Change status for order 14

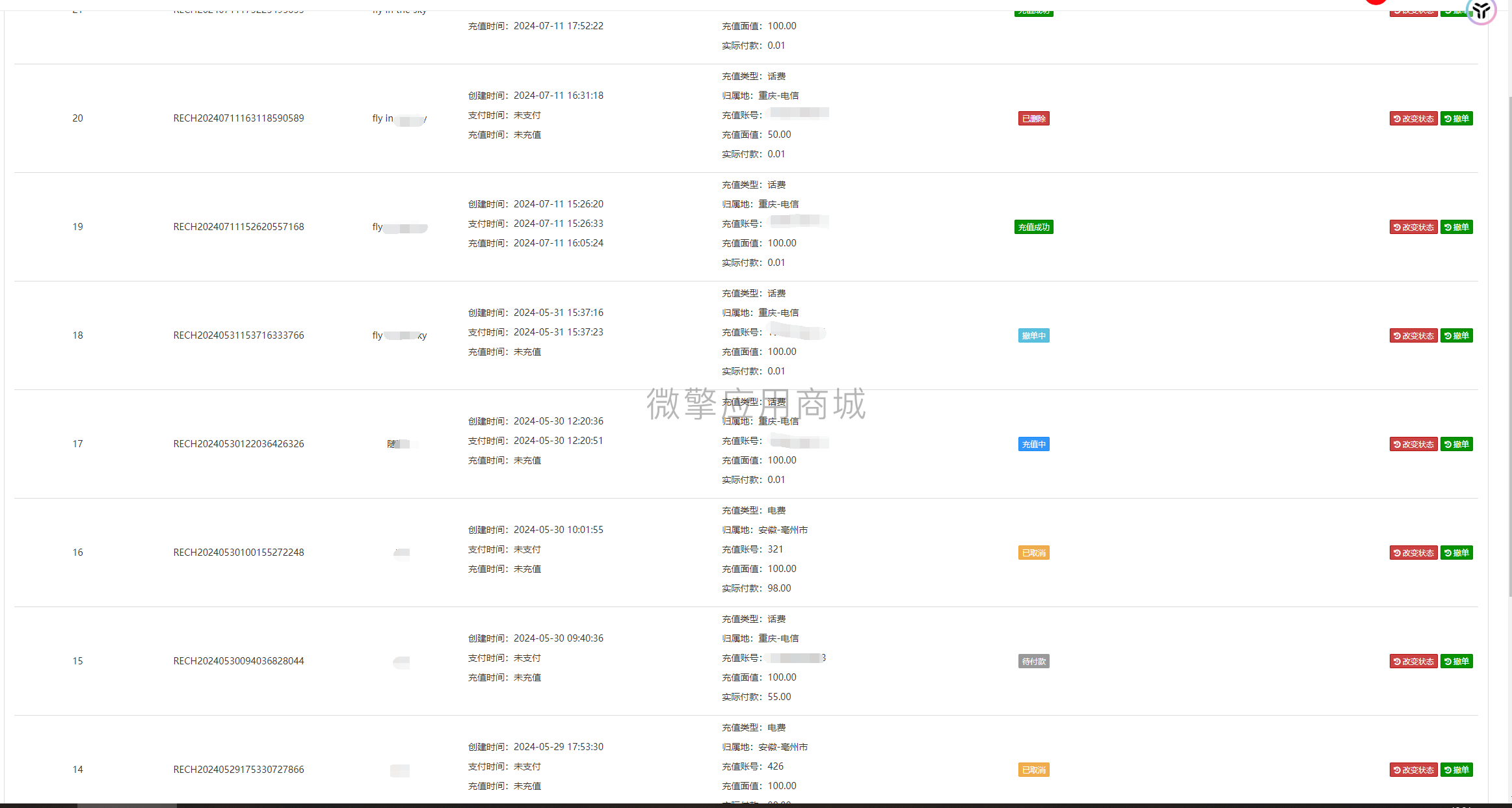[1413, 770]
